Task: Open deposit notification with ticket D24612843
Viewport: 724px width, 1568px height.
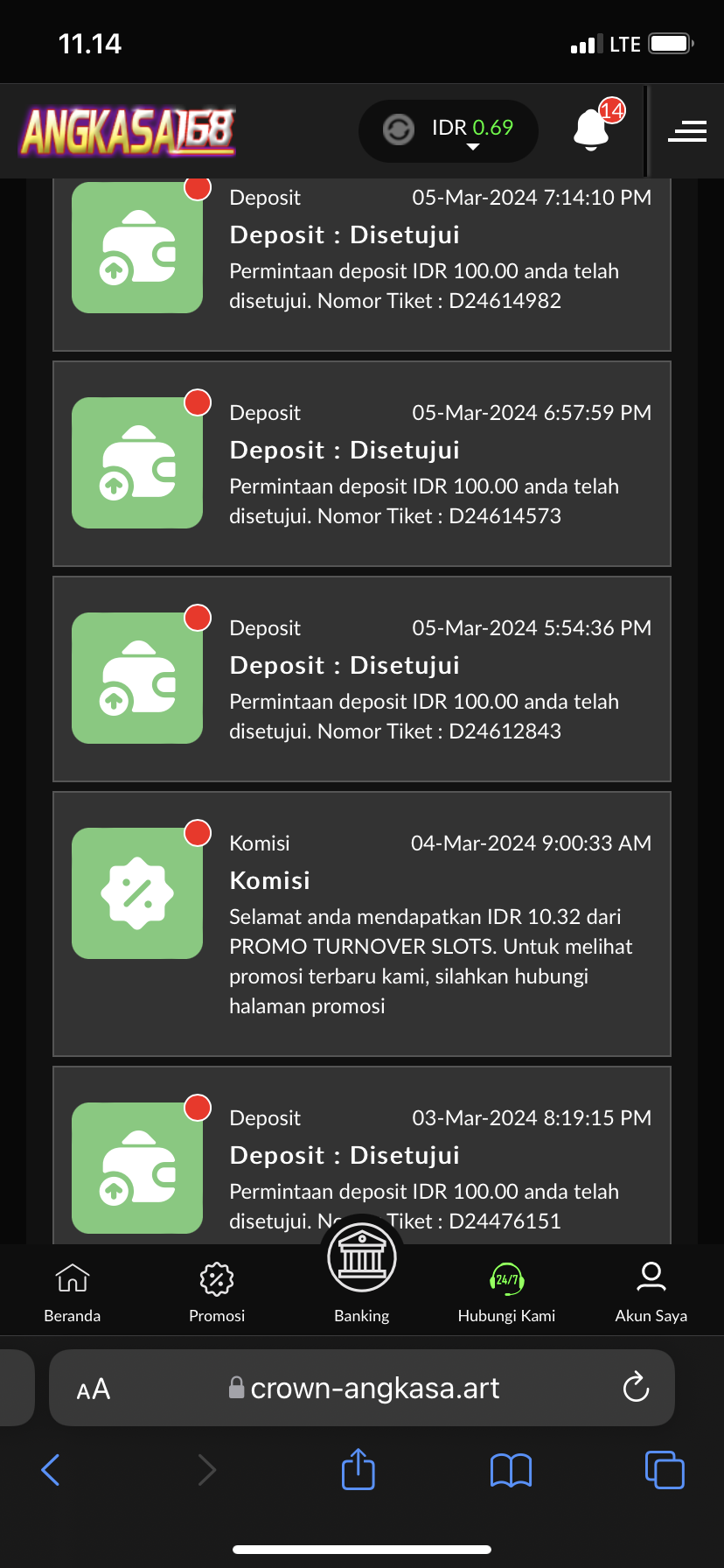Action: pos(362,679)
